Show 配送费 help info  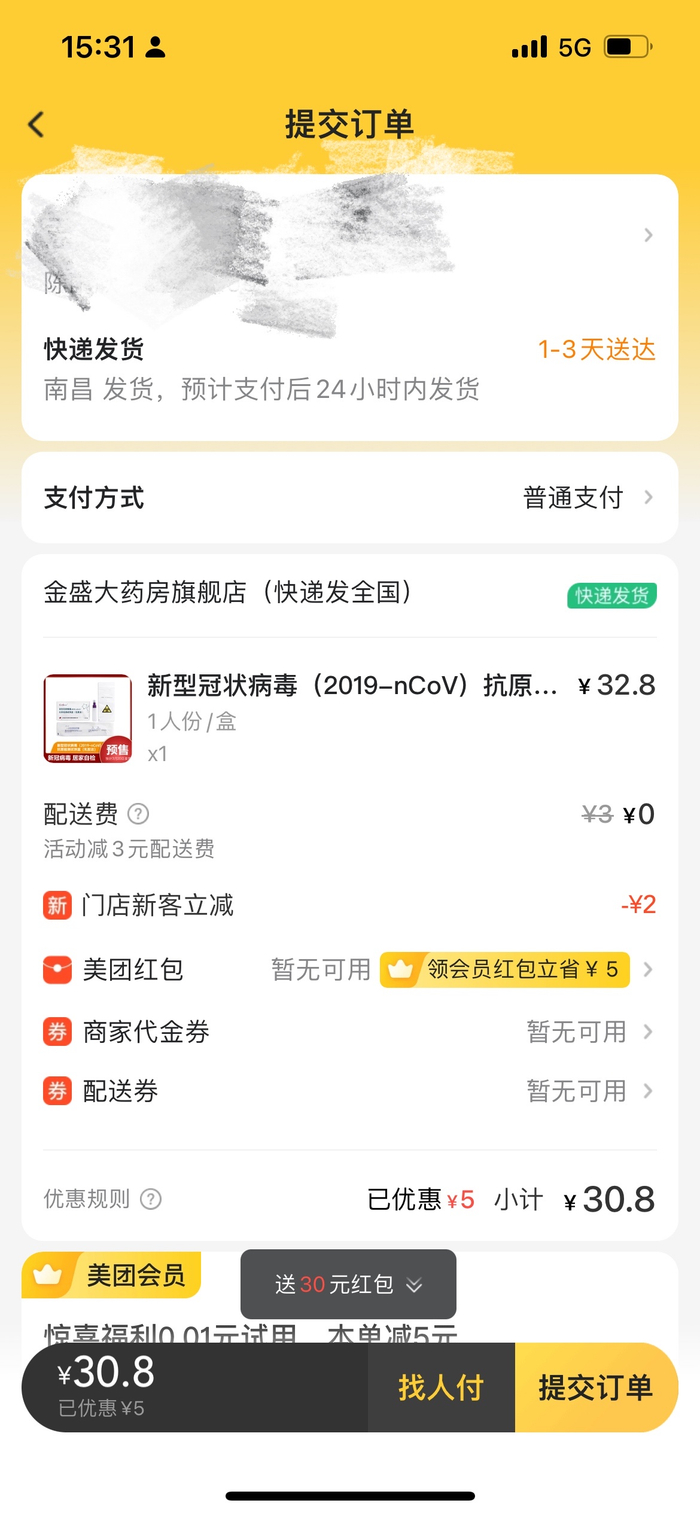pyautogui.click(x=139, y=814)
